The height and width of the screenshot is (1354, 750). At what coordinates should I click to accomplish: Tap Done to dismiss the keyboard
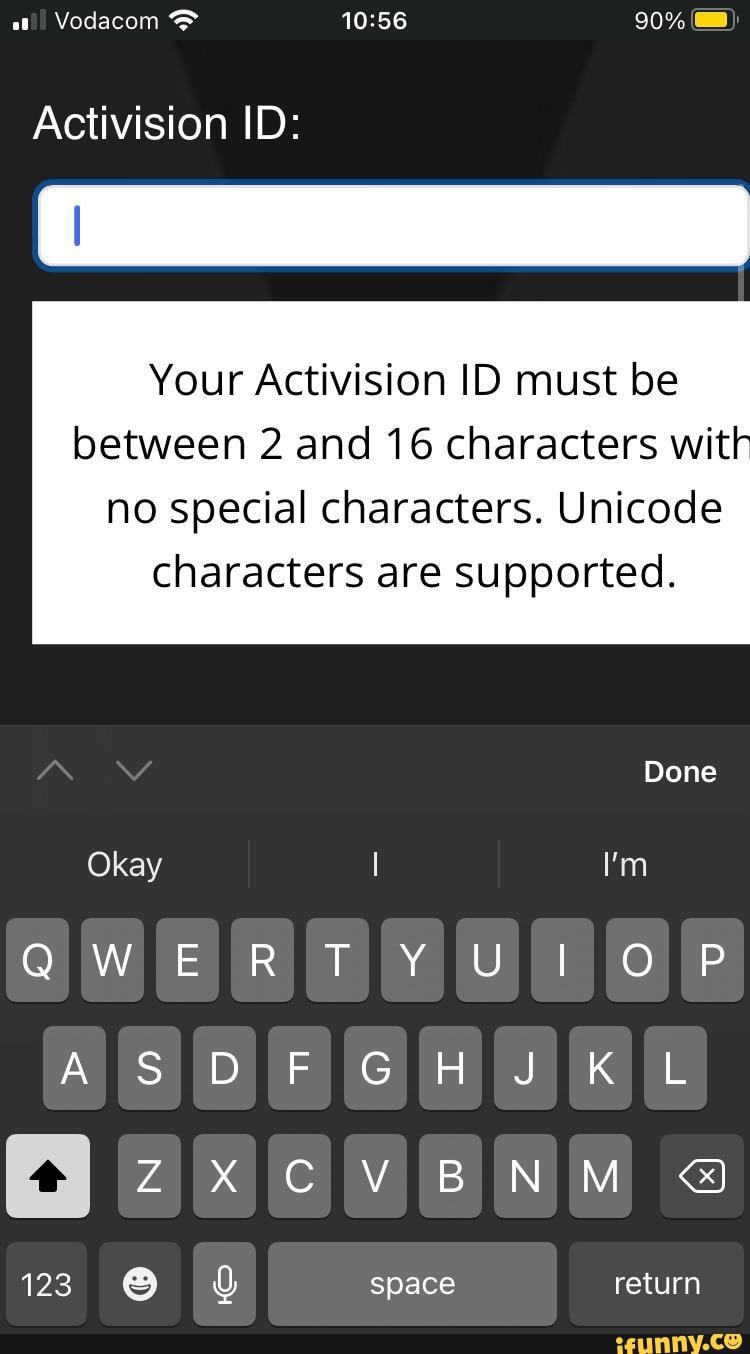point(680,771)
